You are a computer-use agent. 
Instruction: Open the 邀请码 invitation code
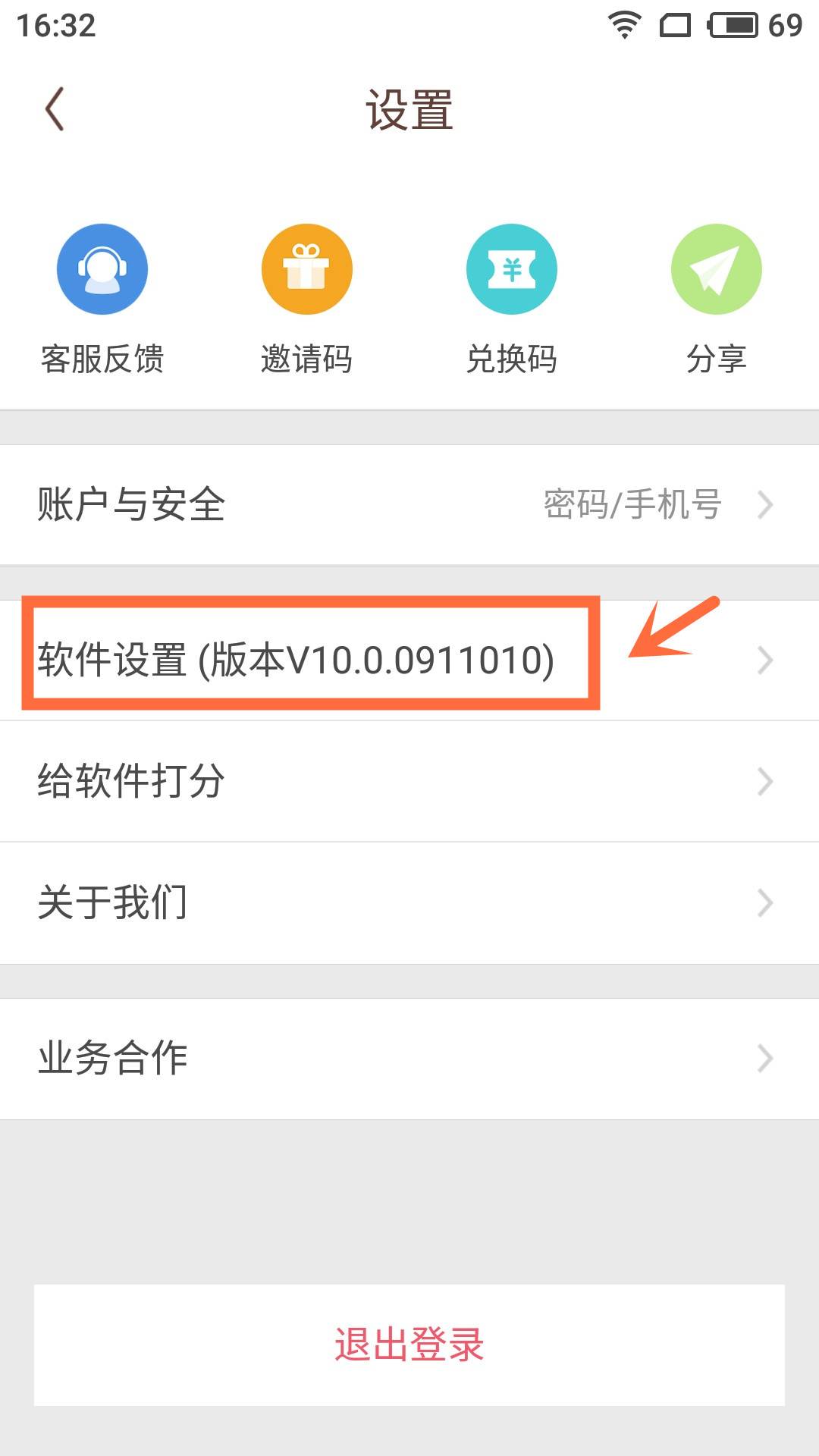point(307,269)
